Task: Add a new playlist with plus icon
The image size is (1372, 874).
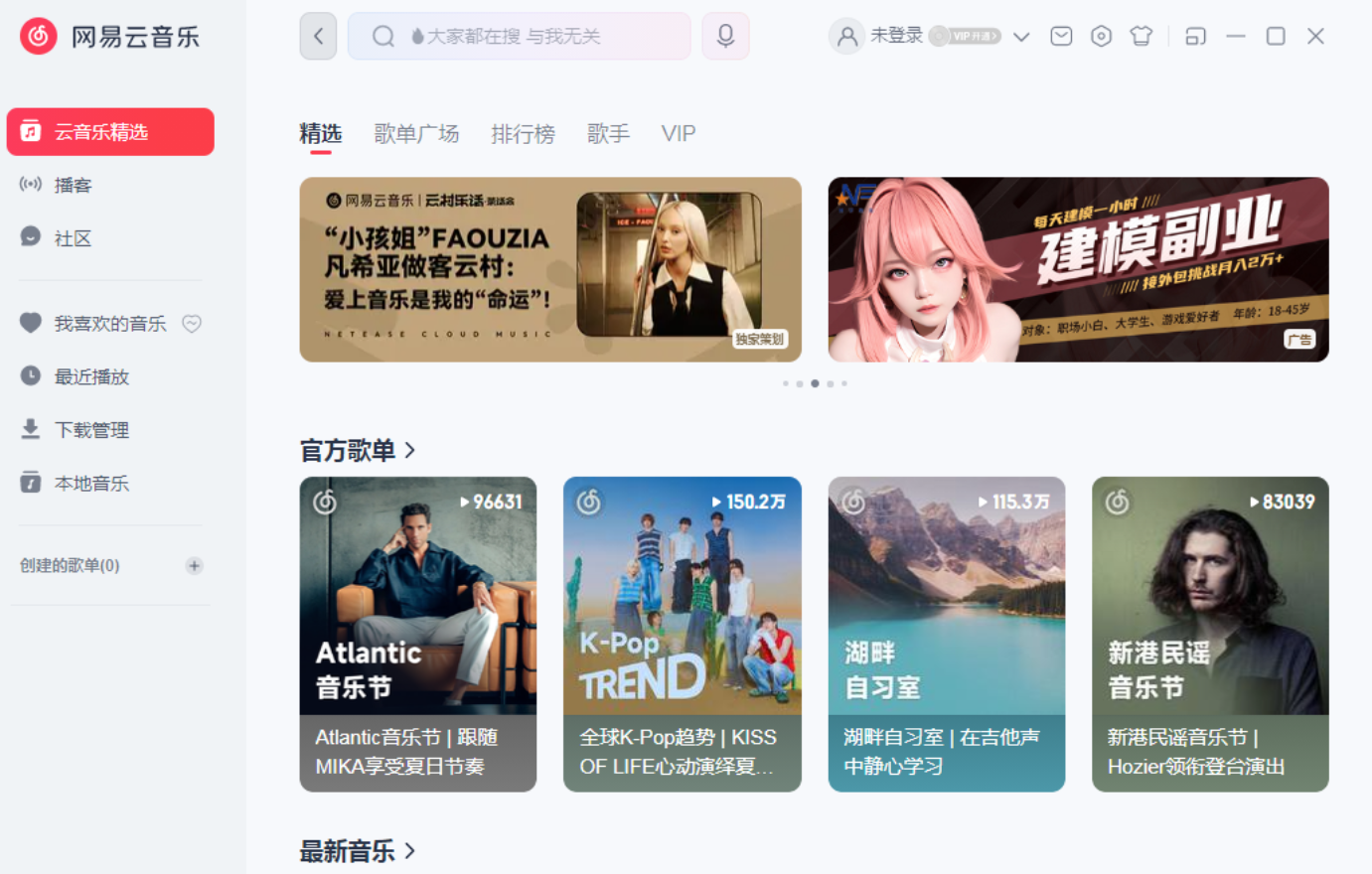Action: coord(194,566)
